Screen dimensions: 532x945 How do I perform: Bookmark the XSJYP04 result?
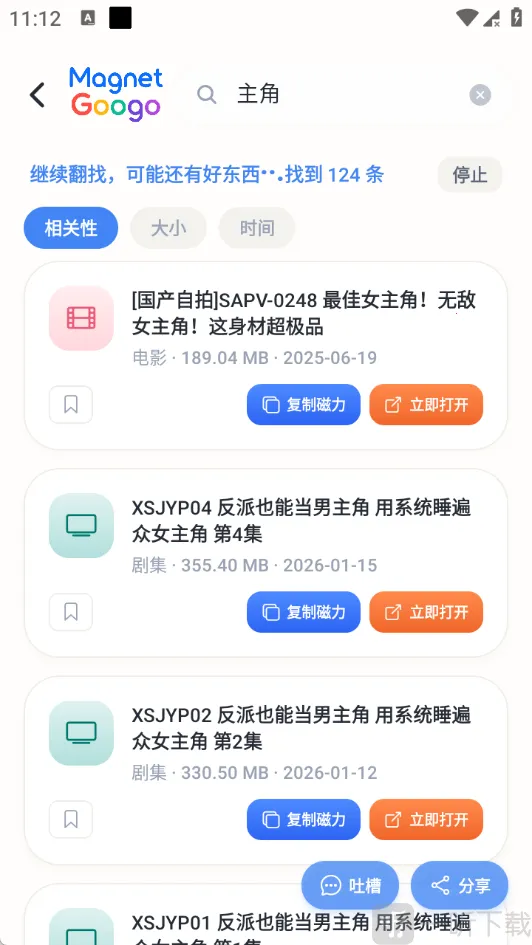coord(70,612)
